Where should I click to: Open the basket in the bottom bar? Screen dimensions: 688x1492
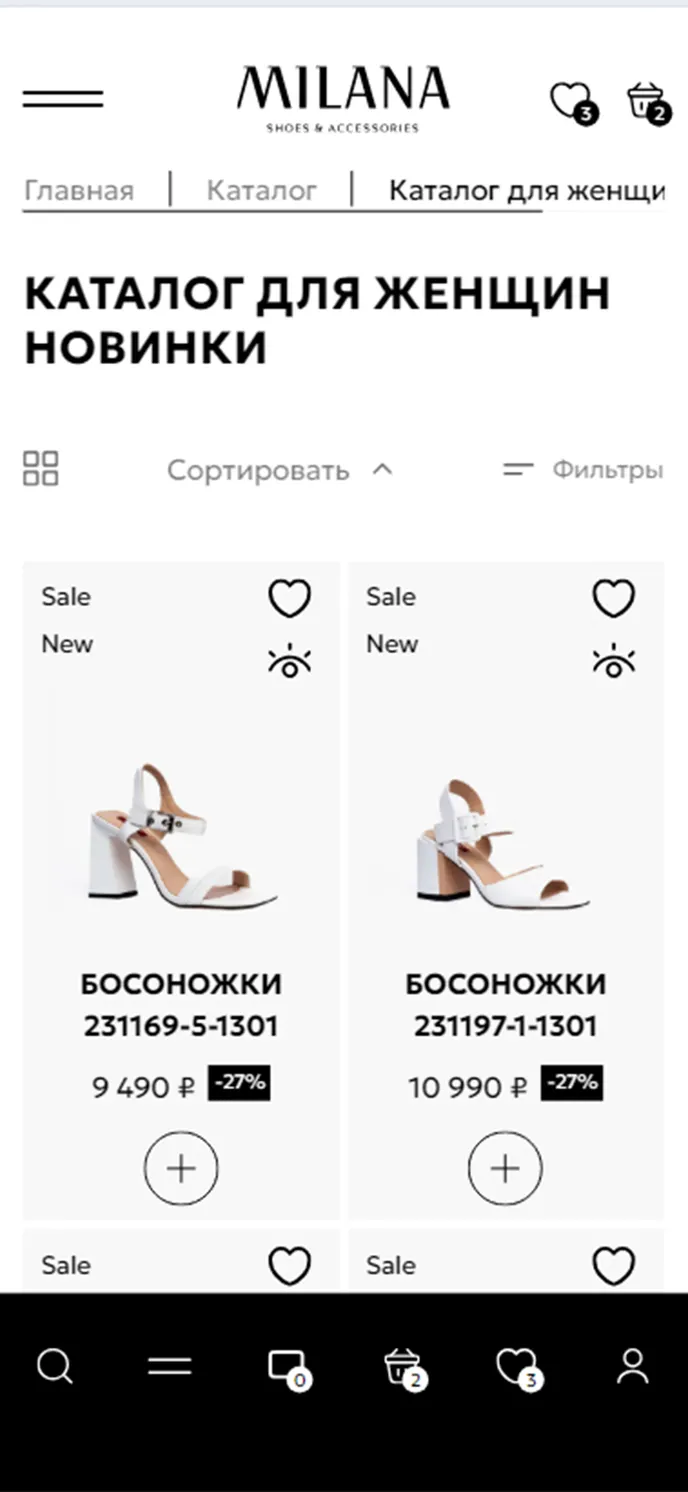coord(405,1369)
